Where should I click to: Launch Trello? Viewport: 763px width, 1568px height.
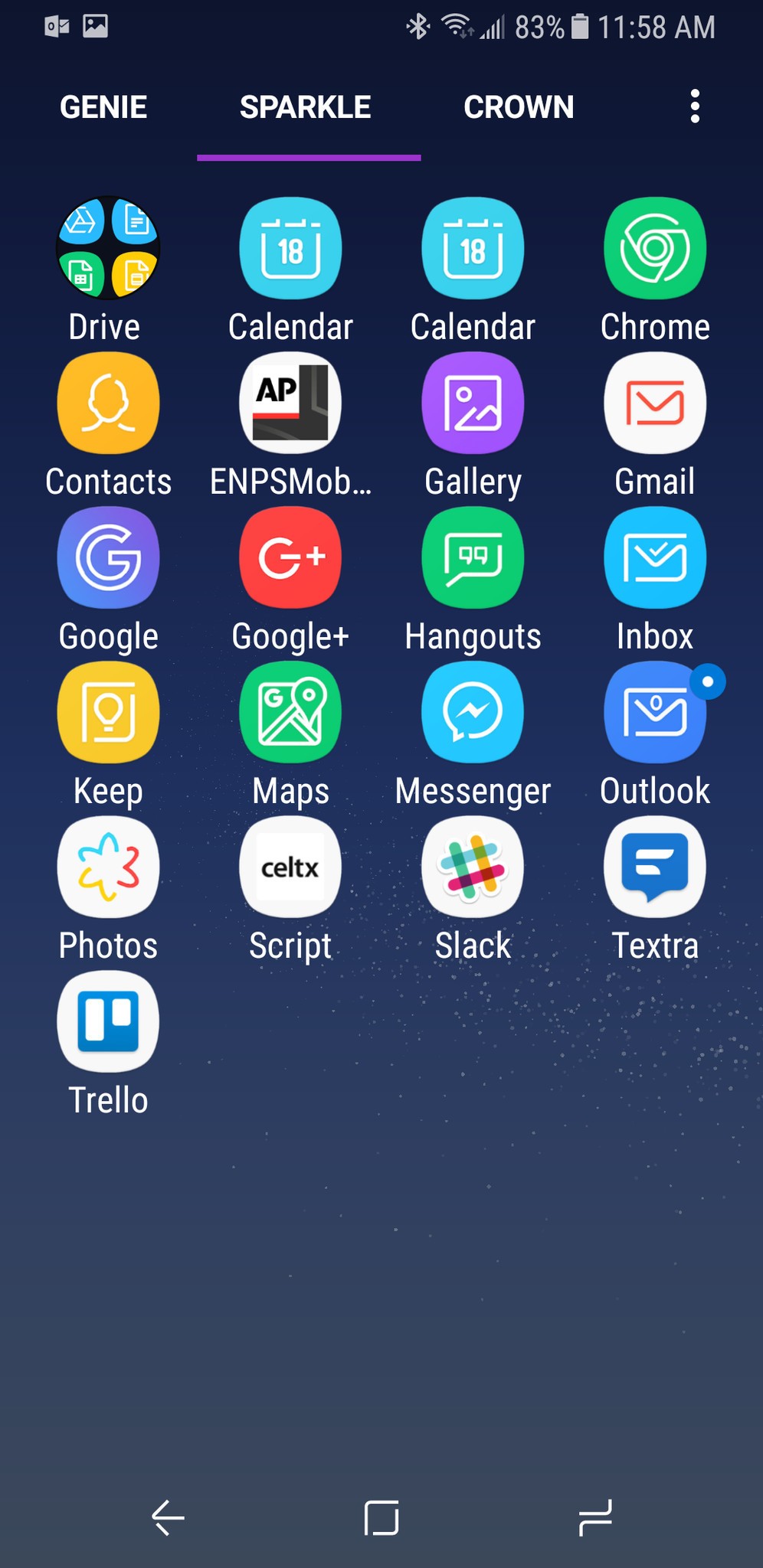[x=108, y=1021]
